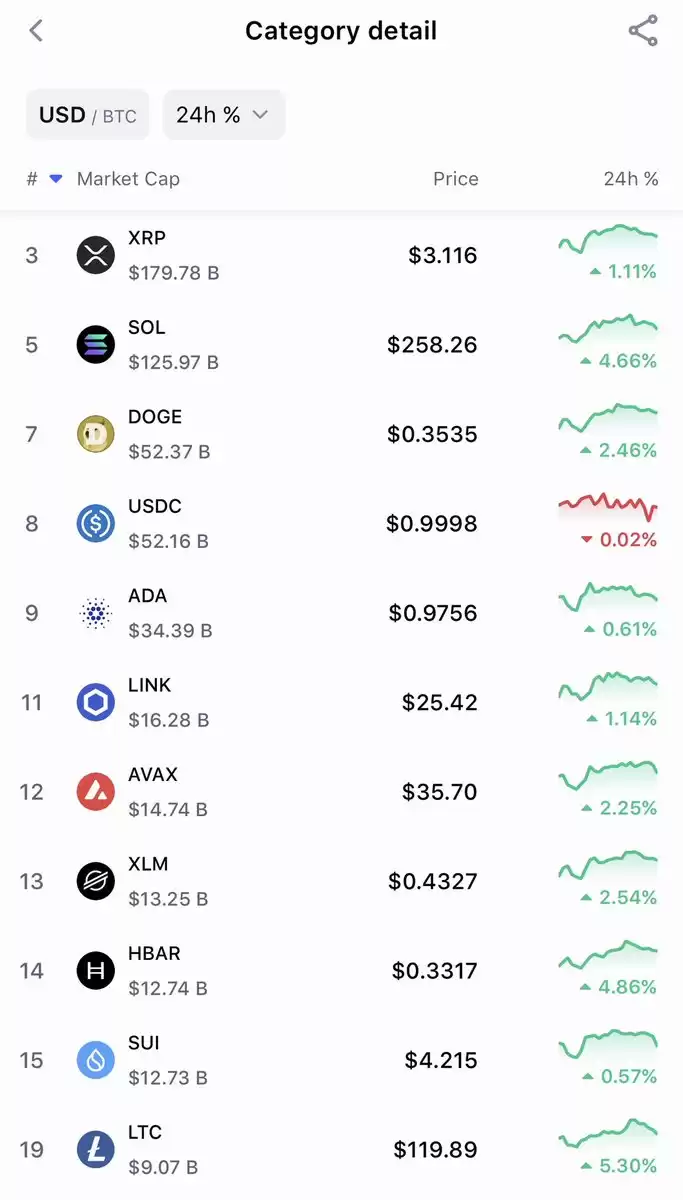Sort by the 24h % column header
The height and width of the screenshot is (1200, 683).
631,179
